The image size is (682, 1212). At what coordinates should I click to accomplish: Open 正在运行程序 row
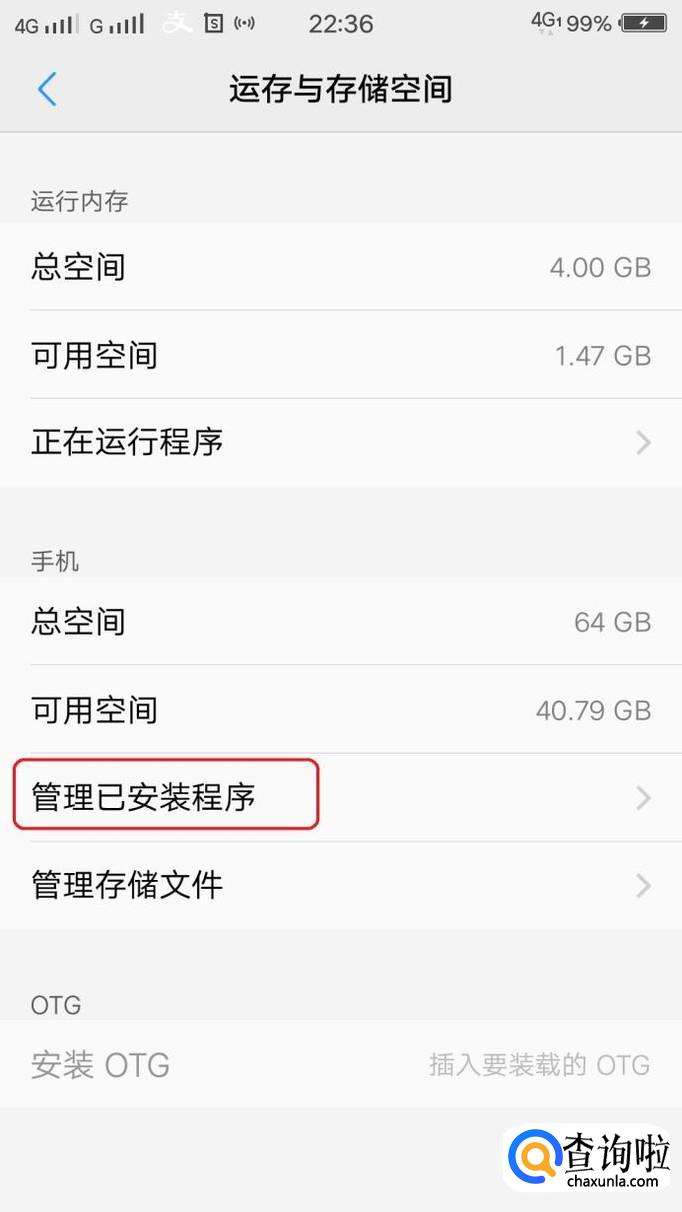point(340,442)
